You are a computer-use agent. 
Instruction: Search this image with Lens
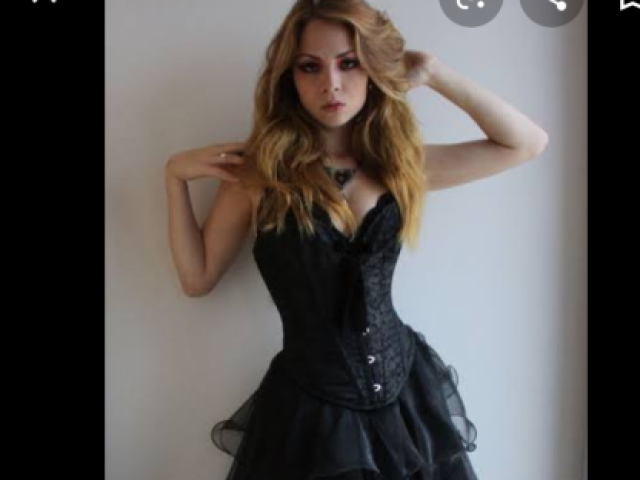(471, 5)
